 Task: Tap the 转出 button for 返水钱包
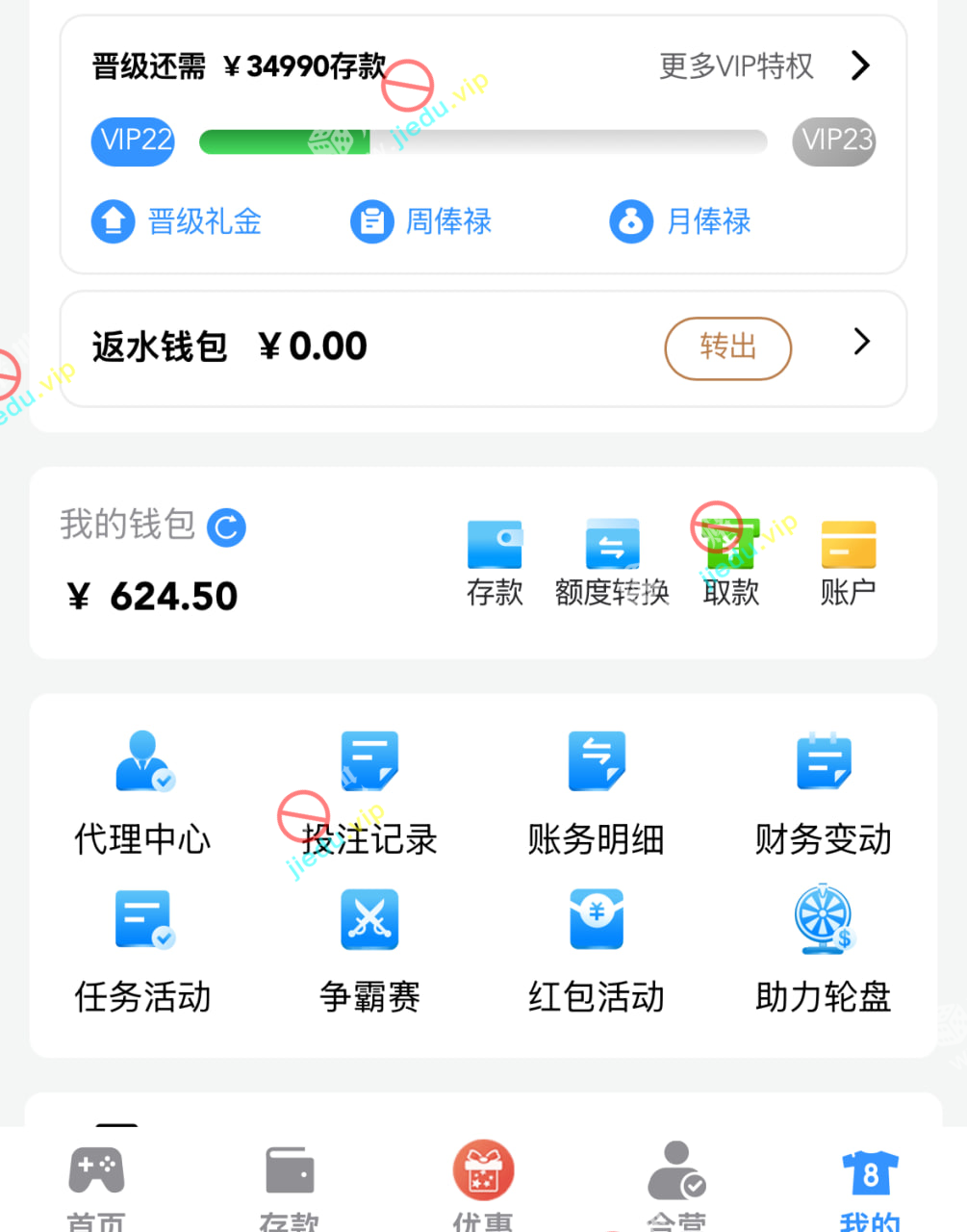coord(727,347)
